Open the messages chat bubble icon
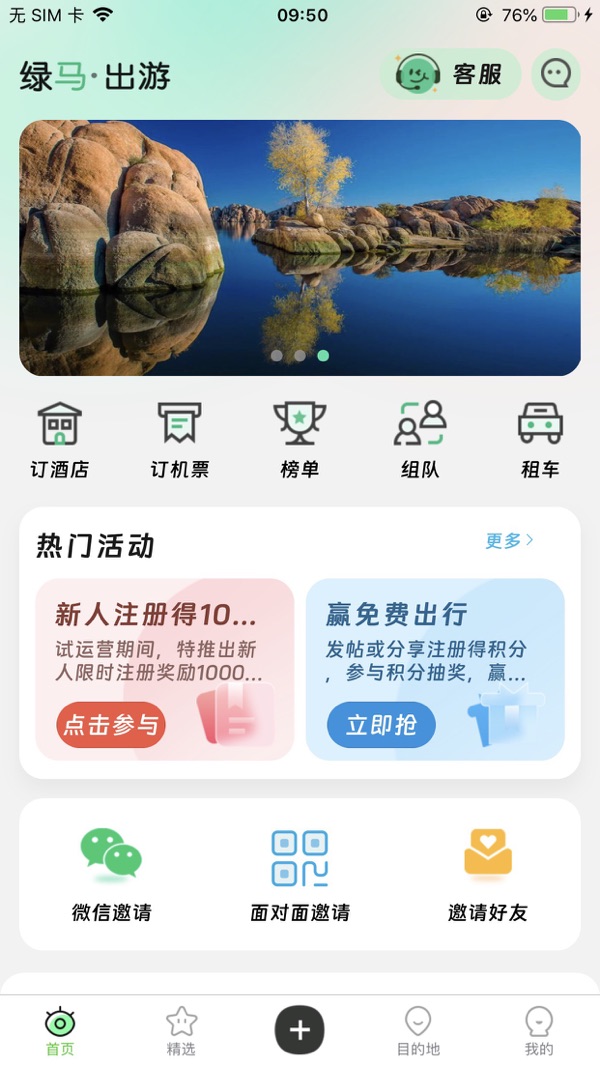Image resolution: width=600 pixels, height=1067 pixels. tap(556, 74)
